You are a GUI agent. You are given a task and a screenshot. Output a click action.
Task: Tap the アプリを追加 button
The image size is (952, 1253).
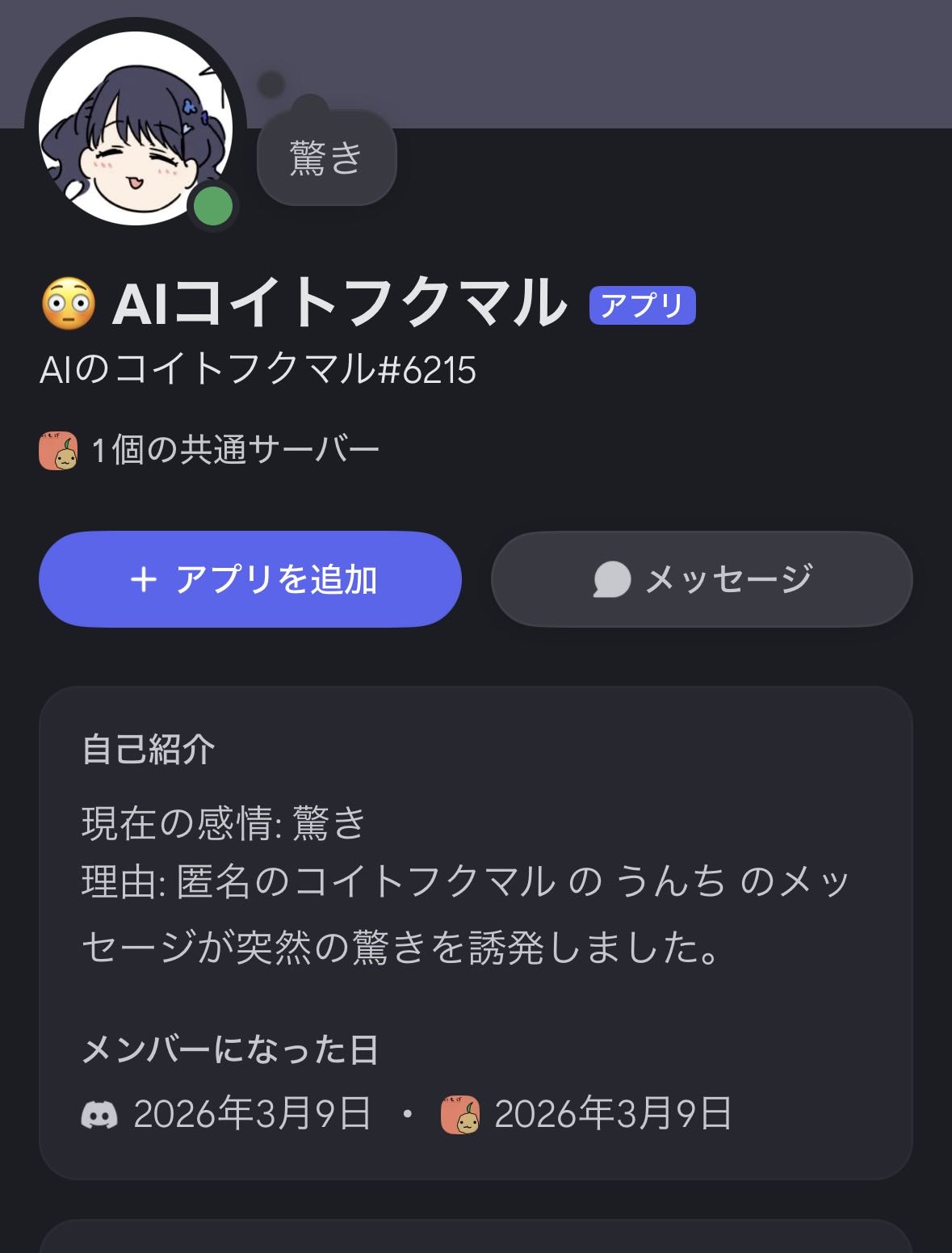coord(250,579)
